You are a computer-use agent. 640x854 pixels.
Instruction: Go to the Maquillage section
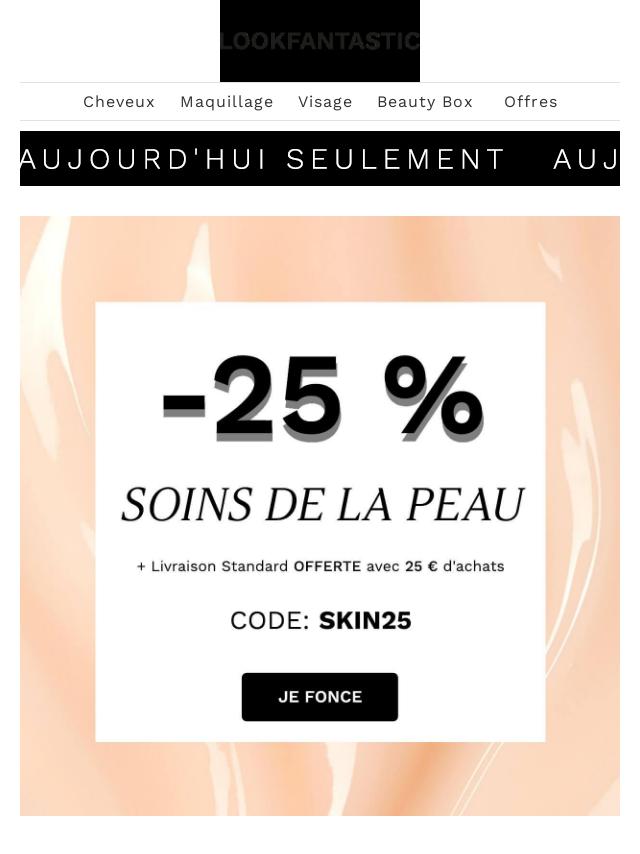pyautogui.click(x=226, y=102)
